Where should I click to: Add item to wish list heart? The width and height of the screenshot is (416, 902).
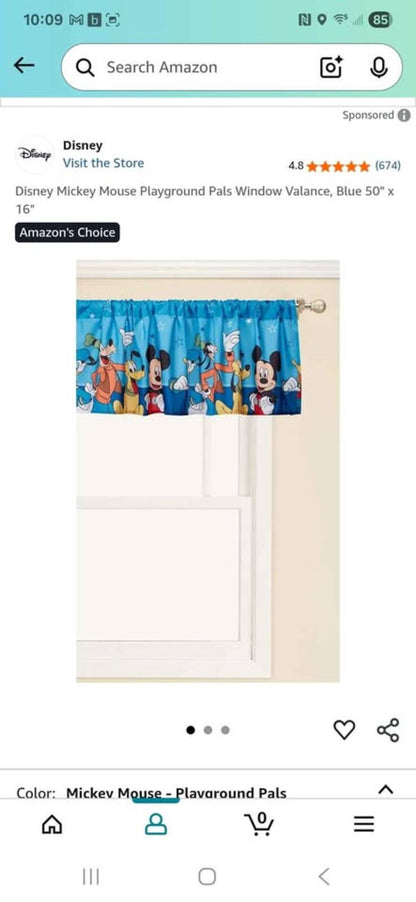344,729
